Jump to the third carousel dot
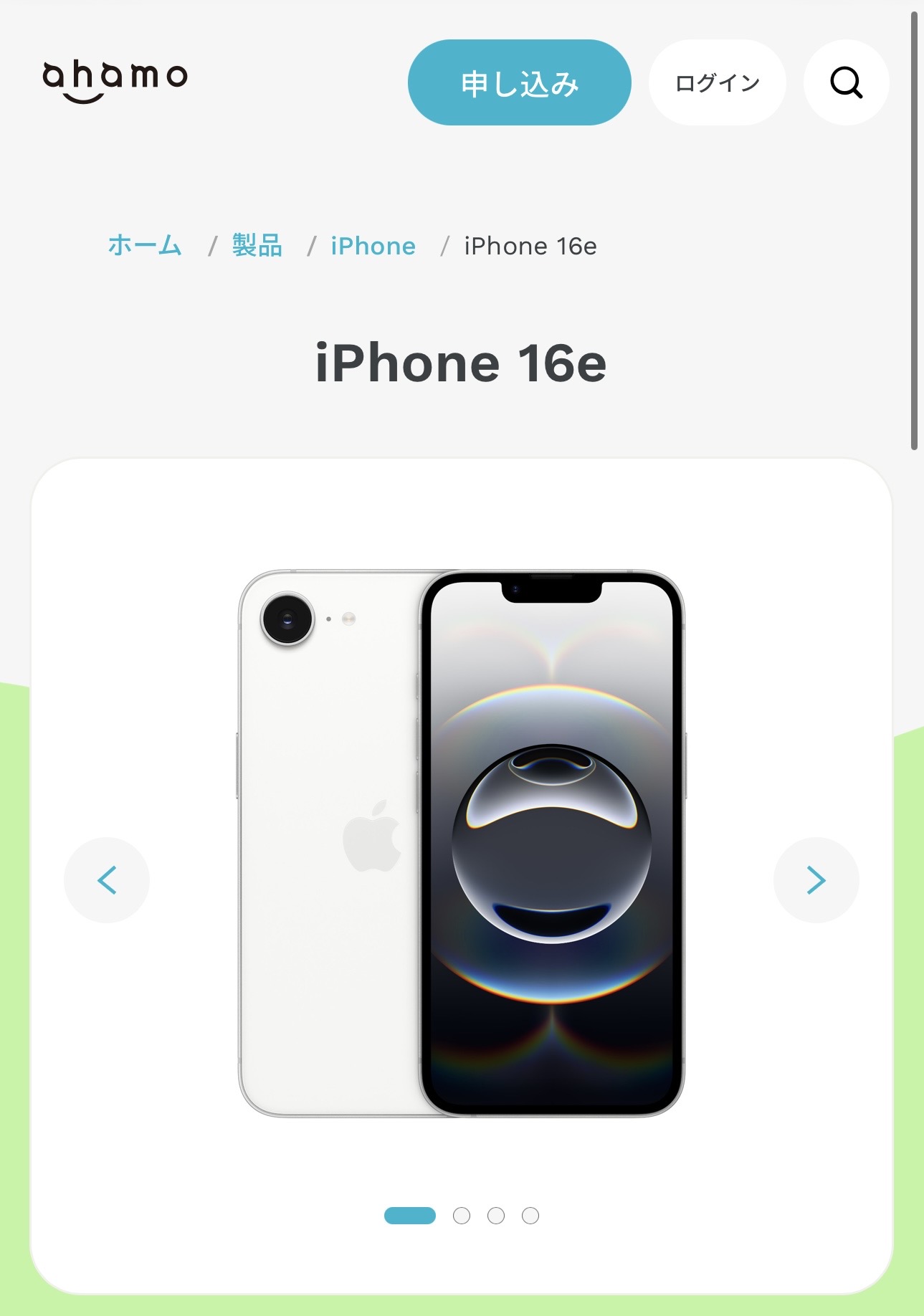924x1316 pixels. (496, 1216)
